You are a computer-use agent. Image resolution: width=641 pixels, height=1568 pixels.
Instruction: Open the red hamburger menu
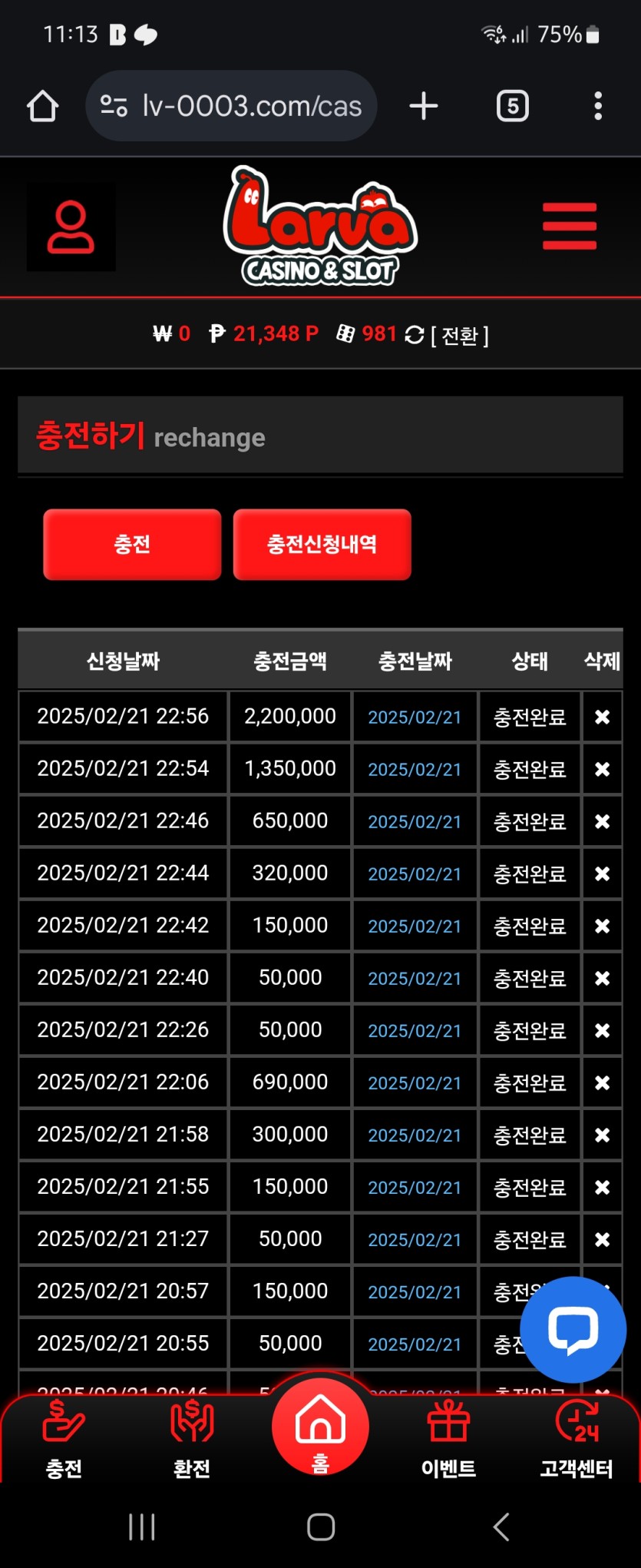click(x=569, y=227)
